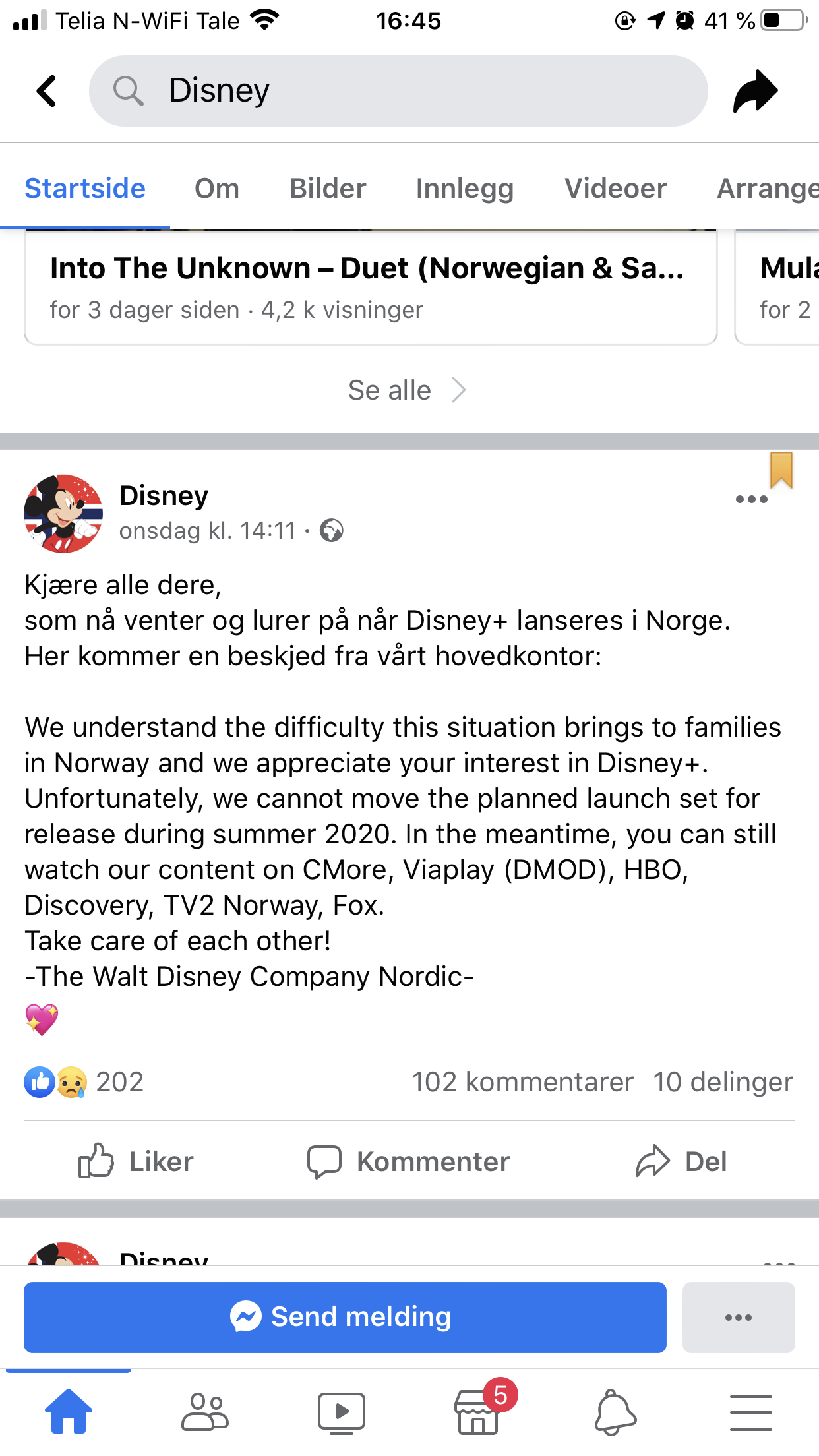
Task: Open the Bilder tab
Action: pyautogui.click(x=328, y=189)
